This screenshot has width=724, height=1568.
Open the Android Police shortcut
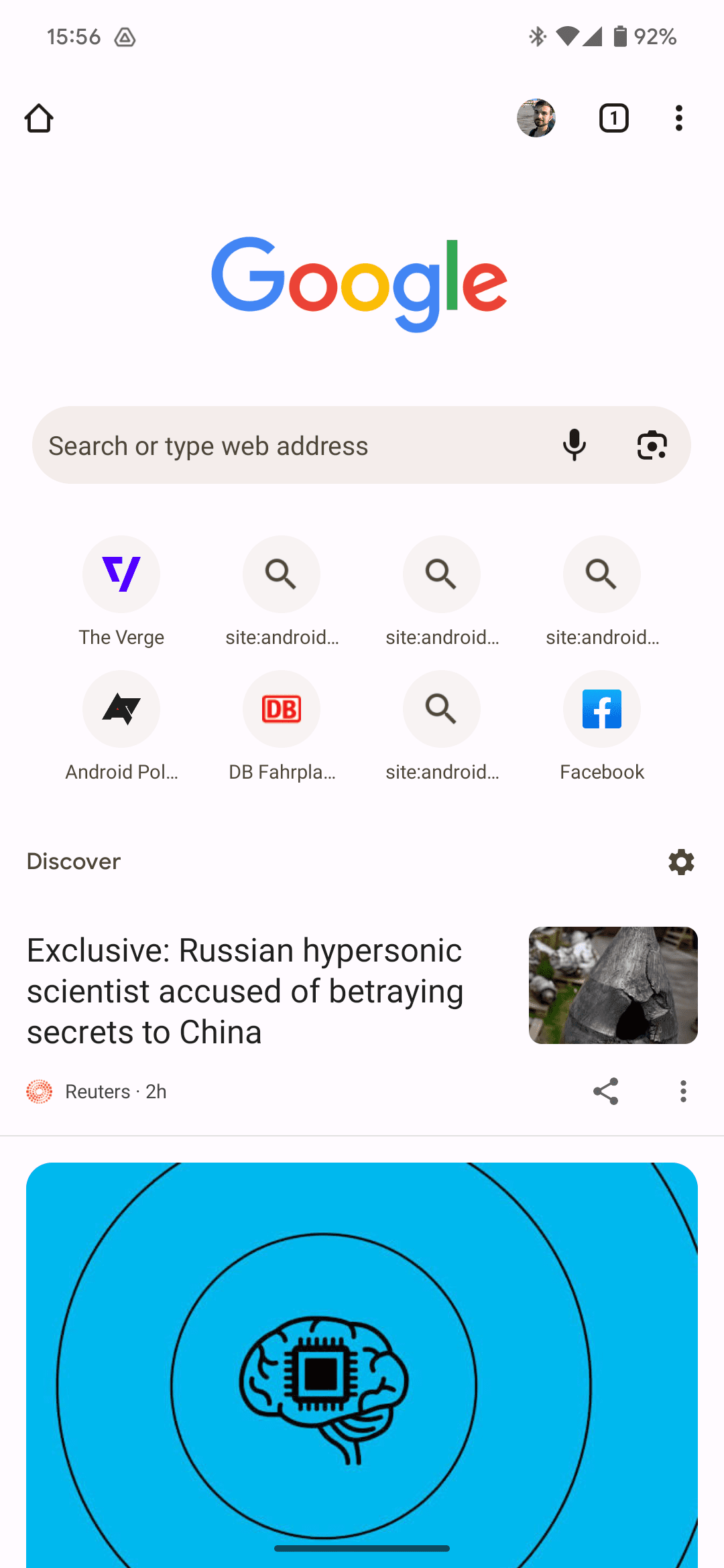pyautogui.click(x=121, y=726)
